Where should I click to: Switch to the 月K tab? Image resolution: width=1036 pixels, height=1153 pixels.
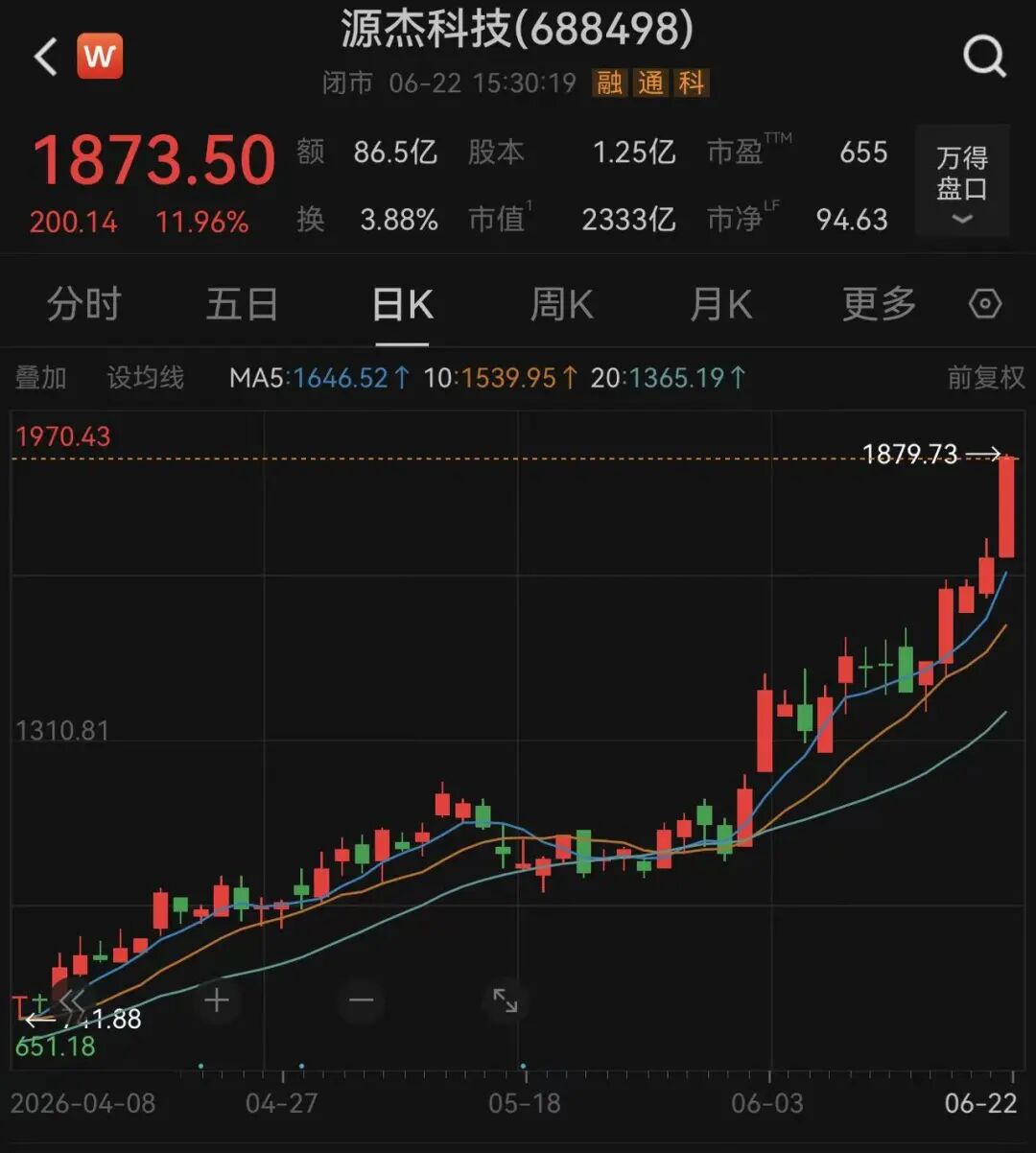721,305
